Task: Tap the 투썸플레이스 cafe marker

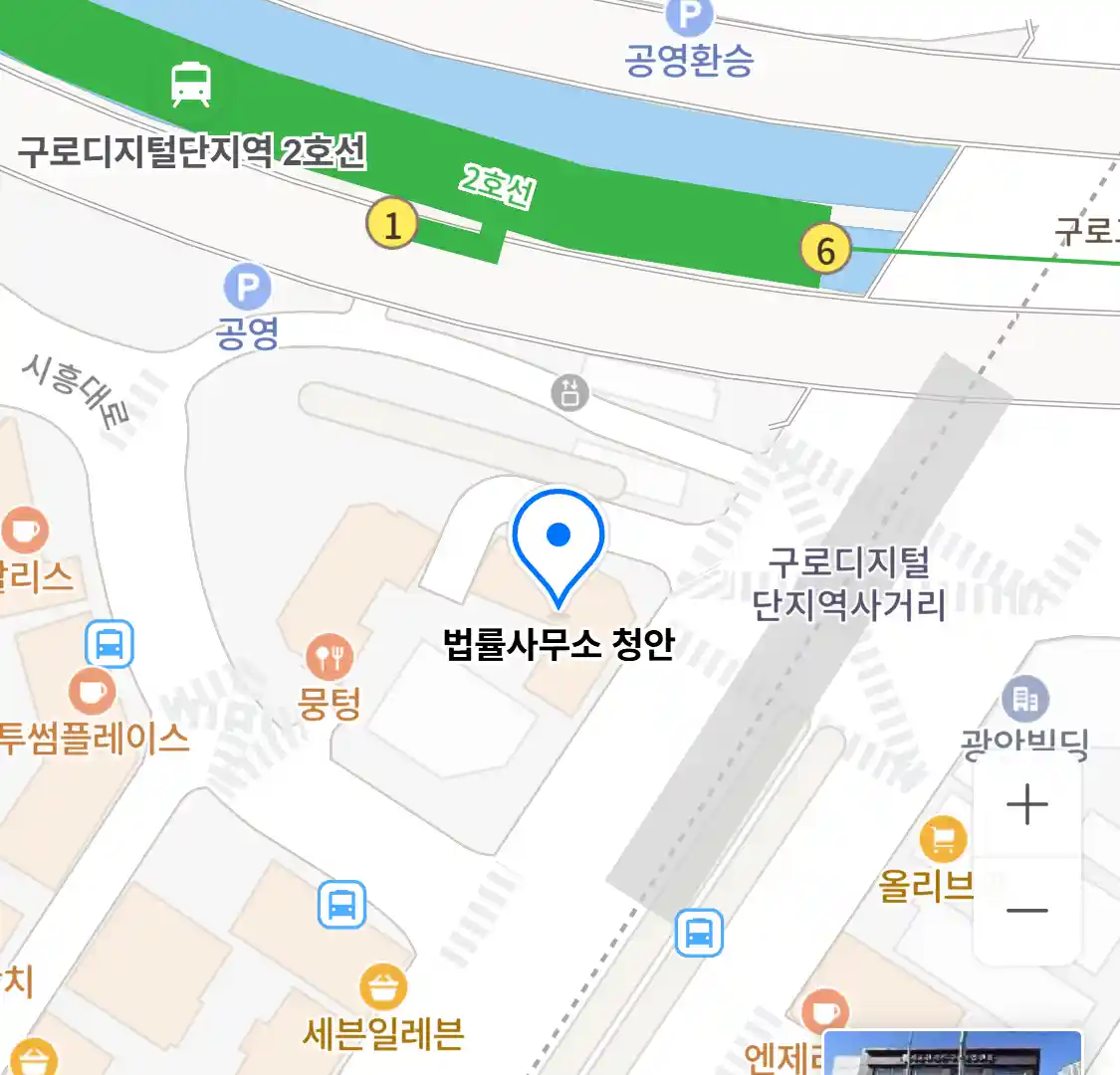Action: (92, 692)
